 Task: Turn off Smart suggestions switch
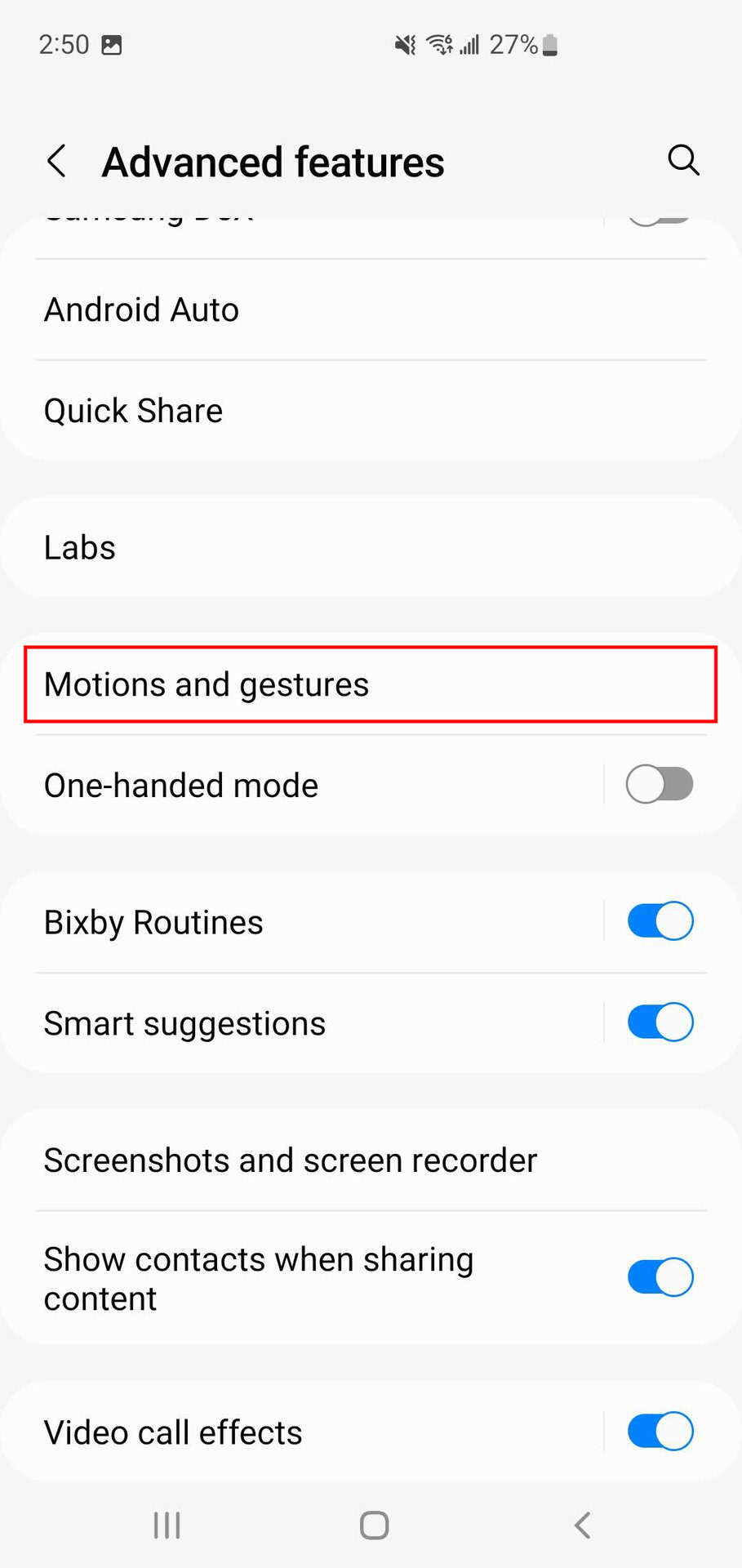point(660,1022)
